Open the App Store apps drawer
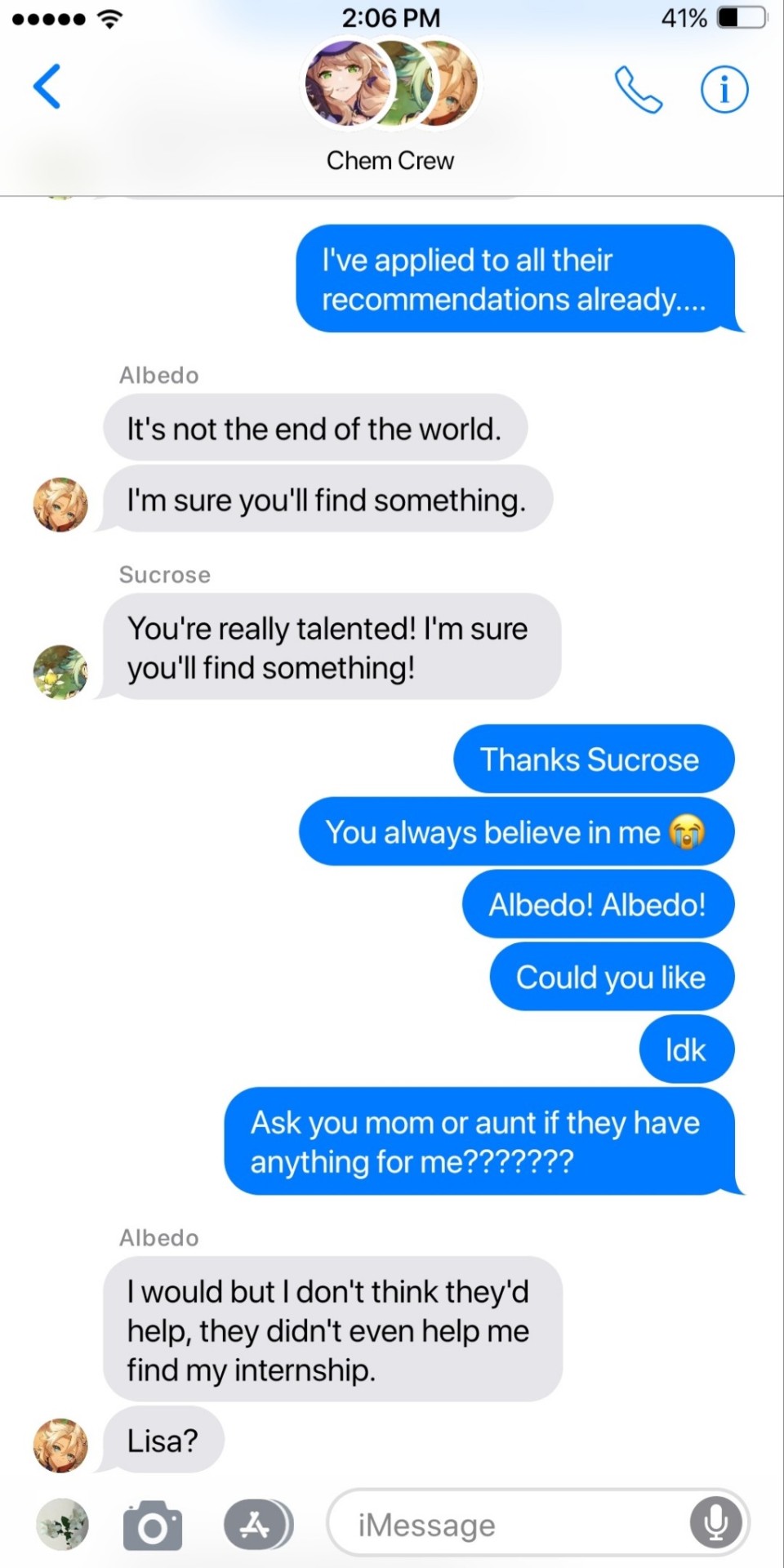 [256, 1524]
